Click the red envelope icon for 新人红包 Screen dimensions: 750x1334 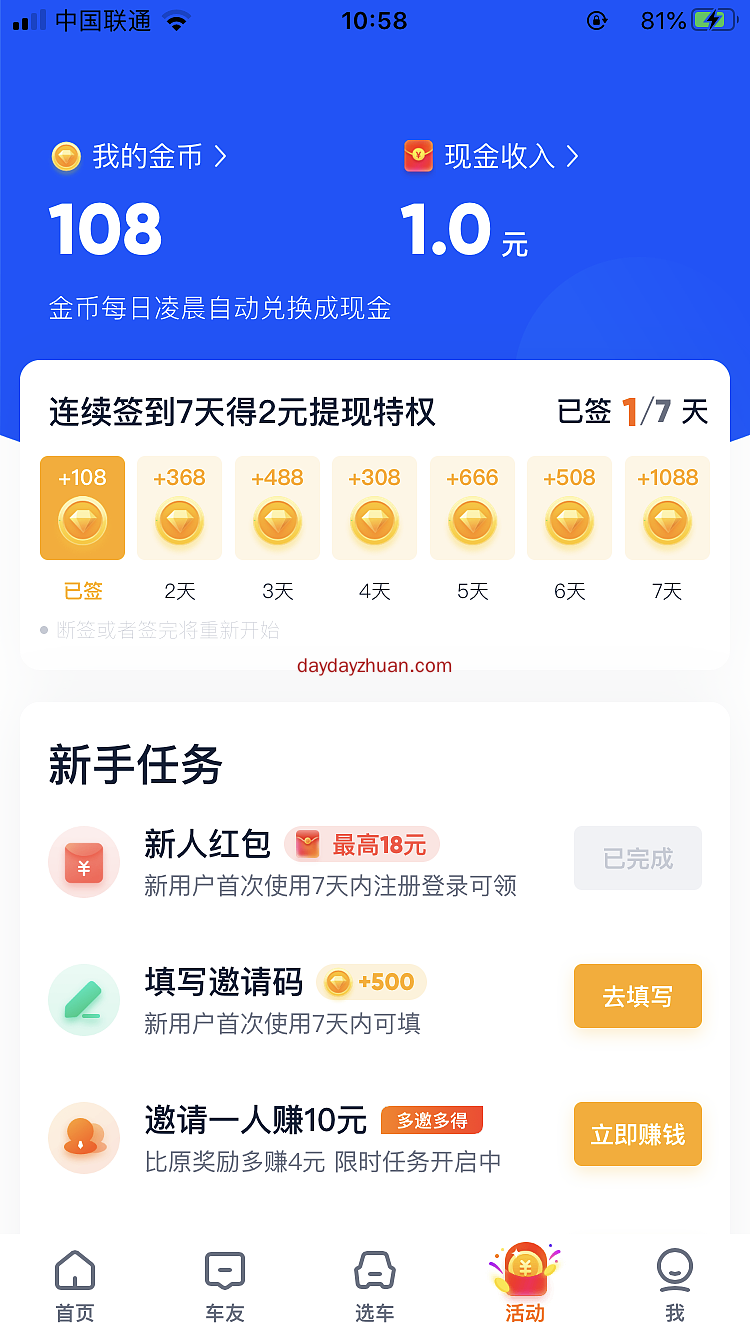point(84,861)
